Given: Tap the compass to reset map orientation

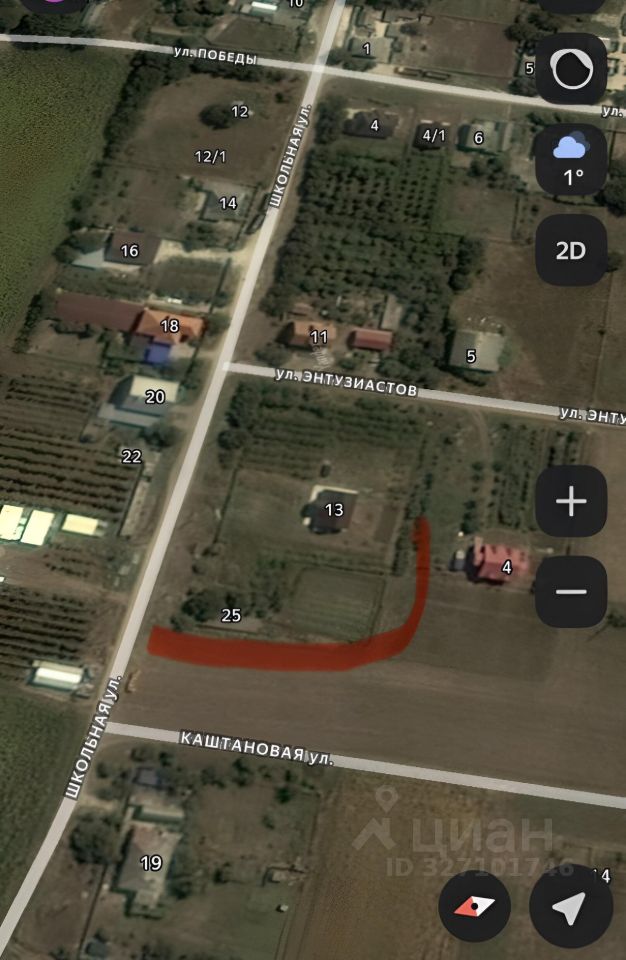Looking at the screenshot, I should click(475, 907).
